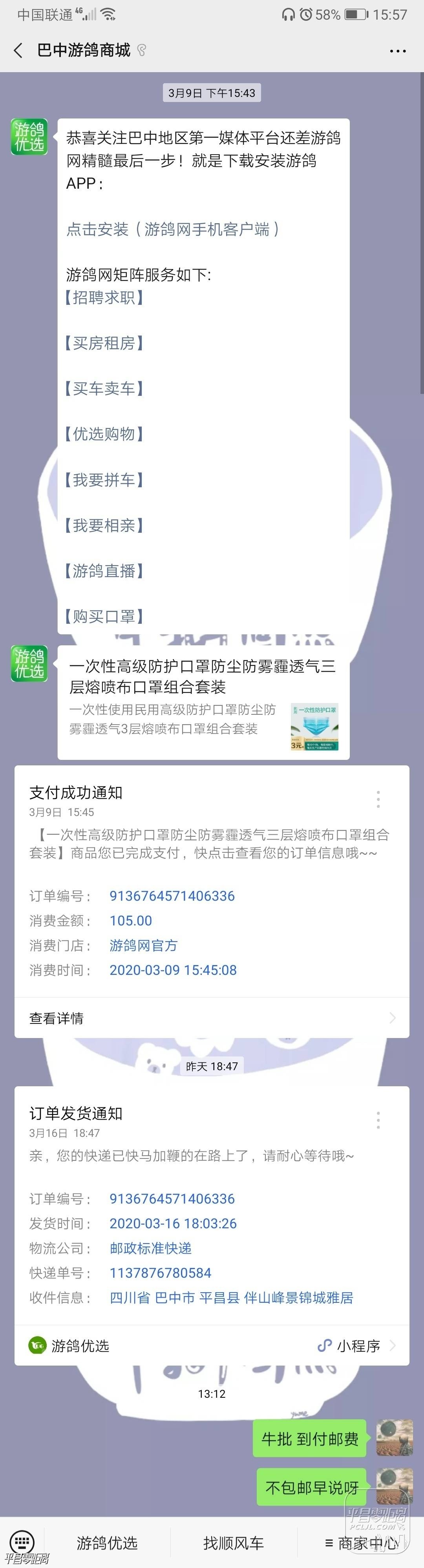Expand the 商家中心 bottom menu

point(361,1543)
